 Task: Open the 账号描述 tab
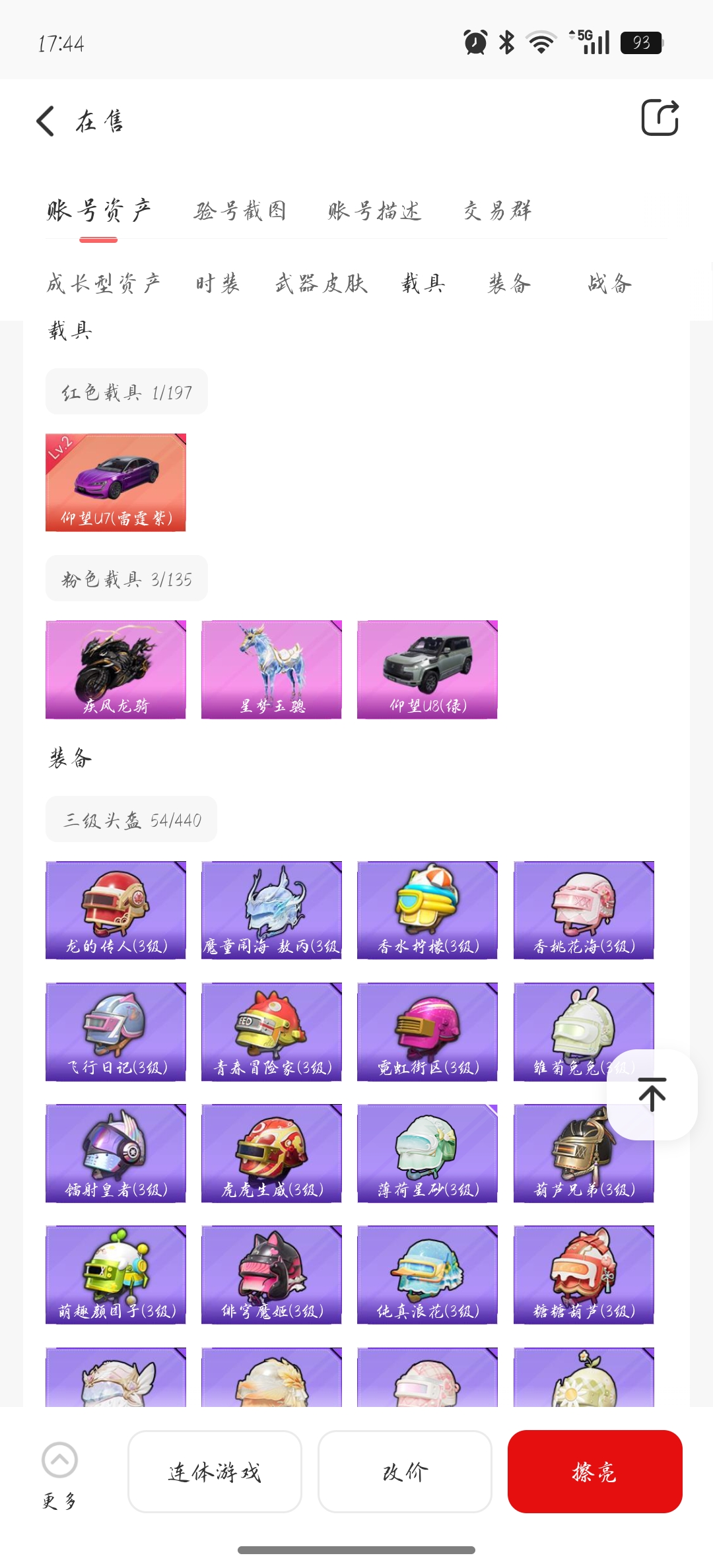(x=374, y=211)
